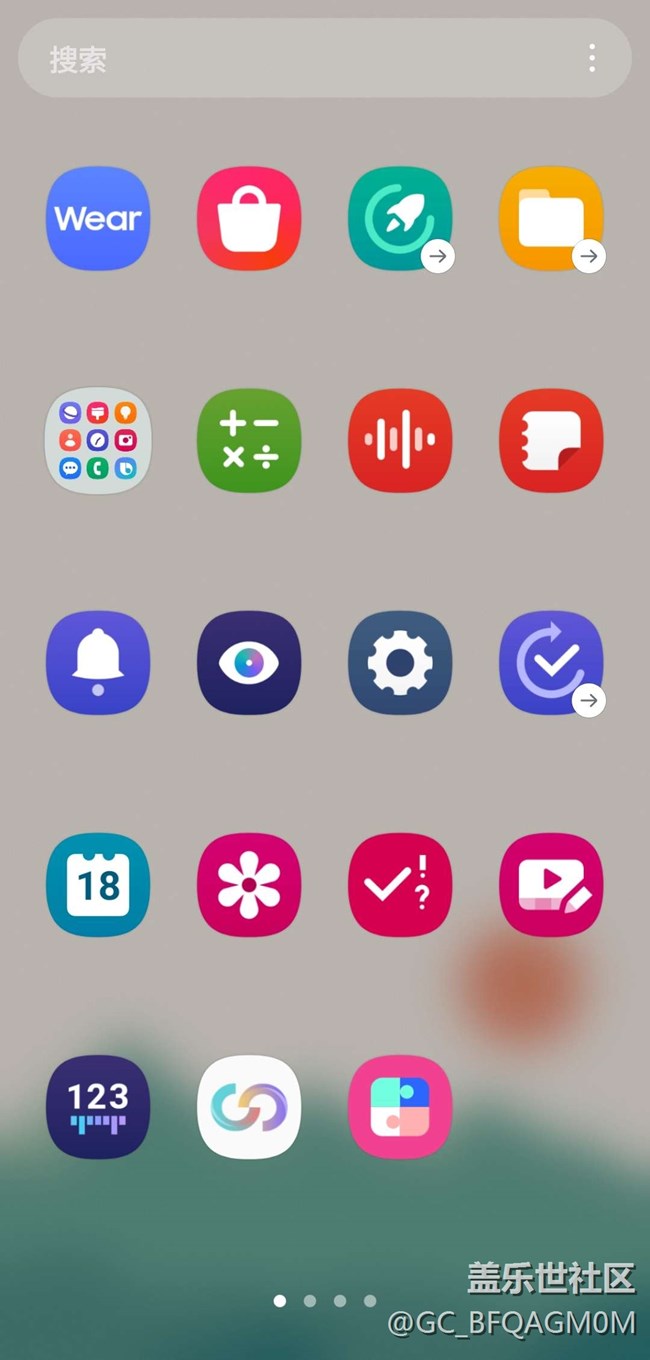
Task: Open the Calendar app showing 18
Action: [98, 884]
